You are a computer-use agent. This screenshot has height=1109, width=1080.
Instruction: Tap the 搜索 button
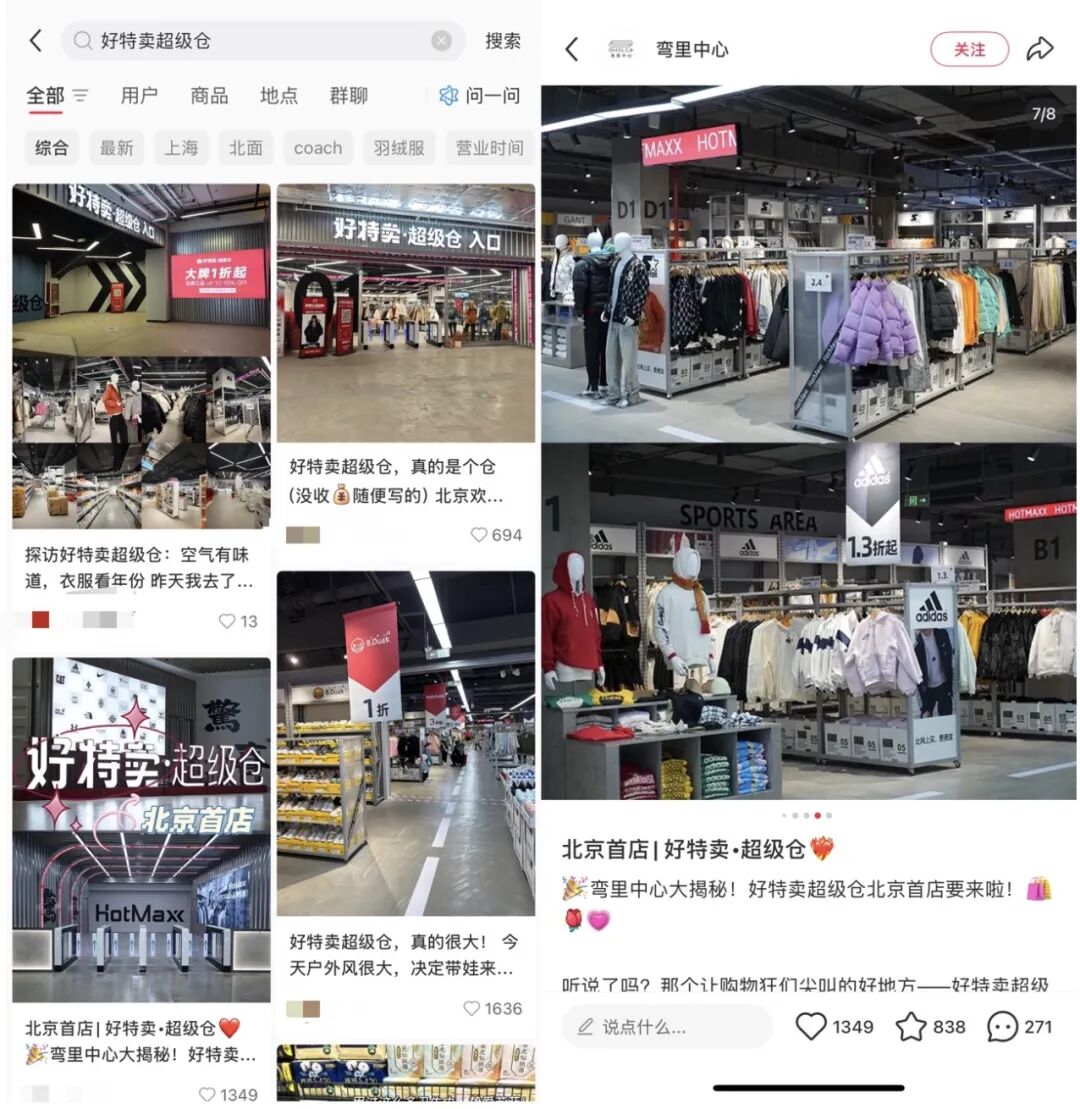(x=503, y=41)
